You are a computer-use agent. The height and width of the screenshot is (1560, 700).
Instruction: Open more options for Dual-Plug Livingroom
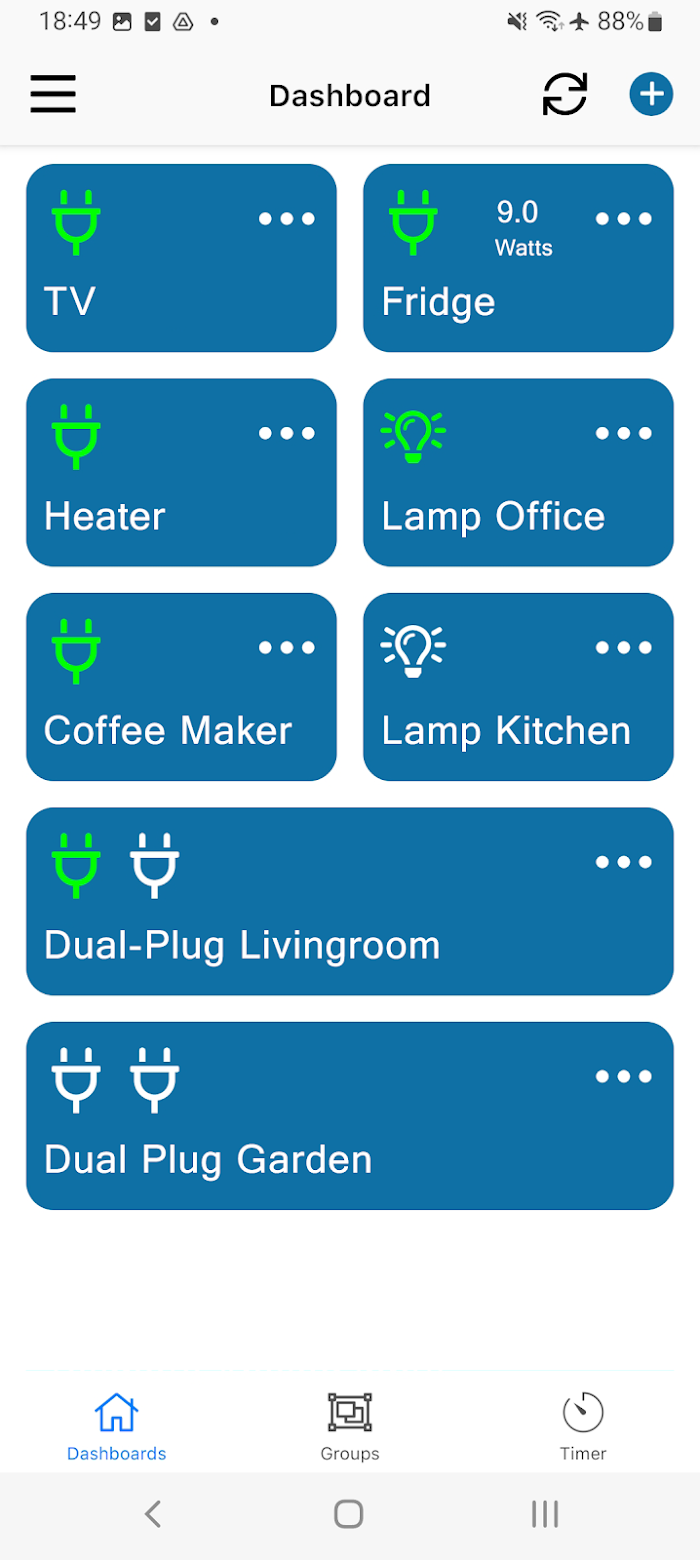pos(624,862)
